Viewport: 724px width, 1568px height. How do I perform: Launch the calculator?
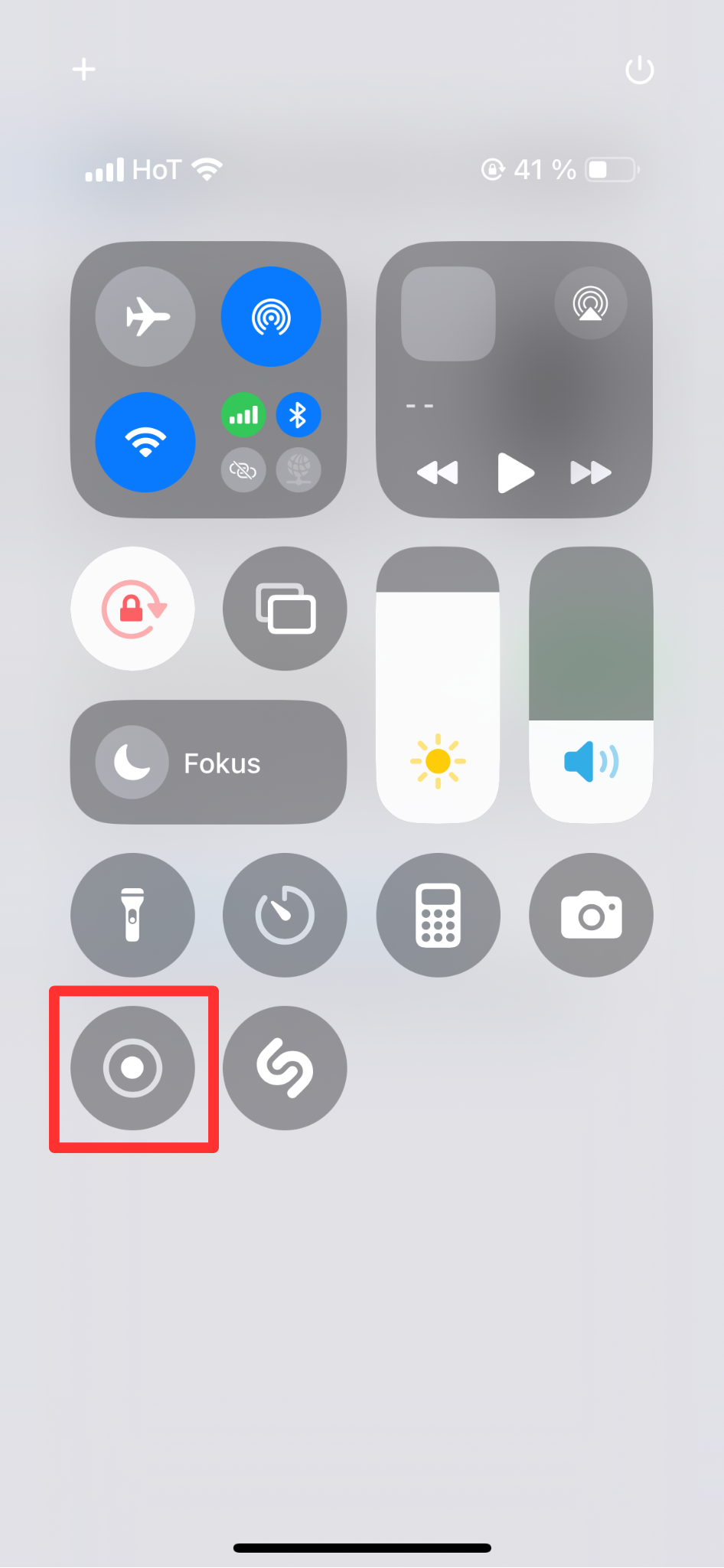(438, 915)
